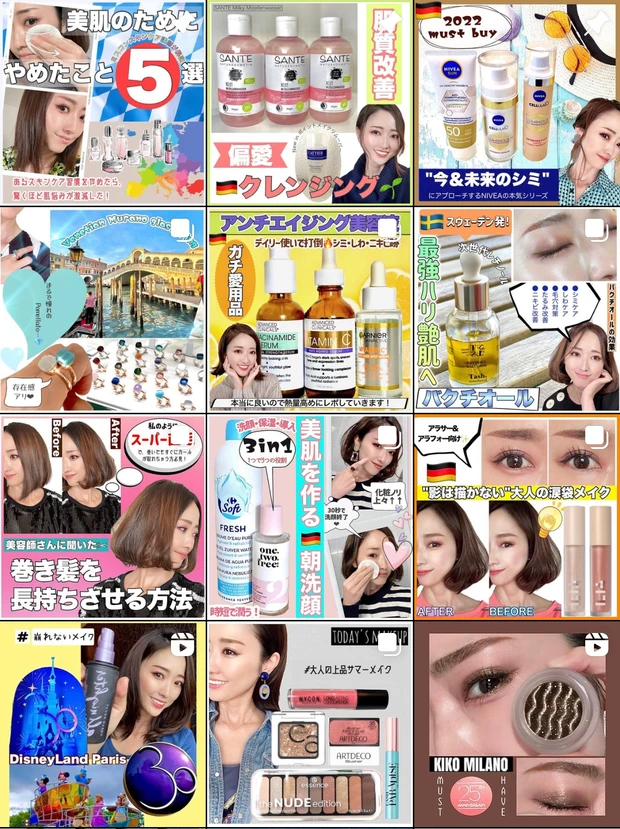Open the SANTE クレンジング post
The height and width of the screenshot is (829, 620).
pos(309,103)
